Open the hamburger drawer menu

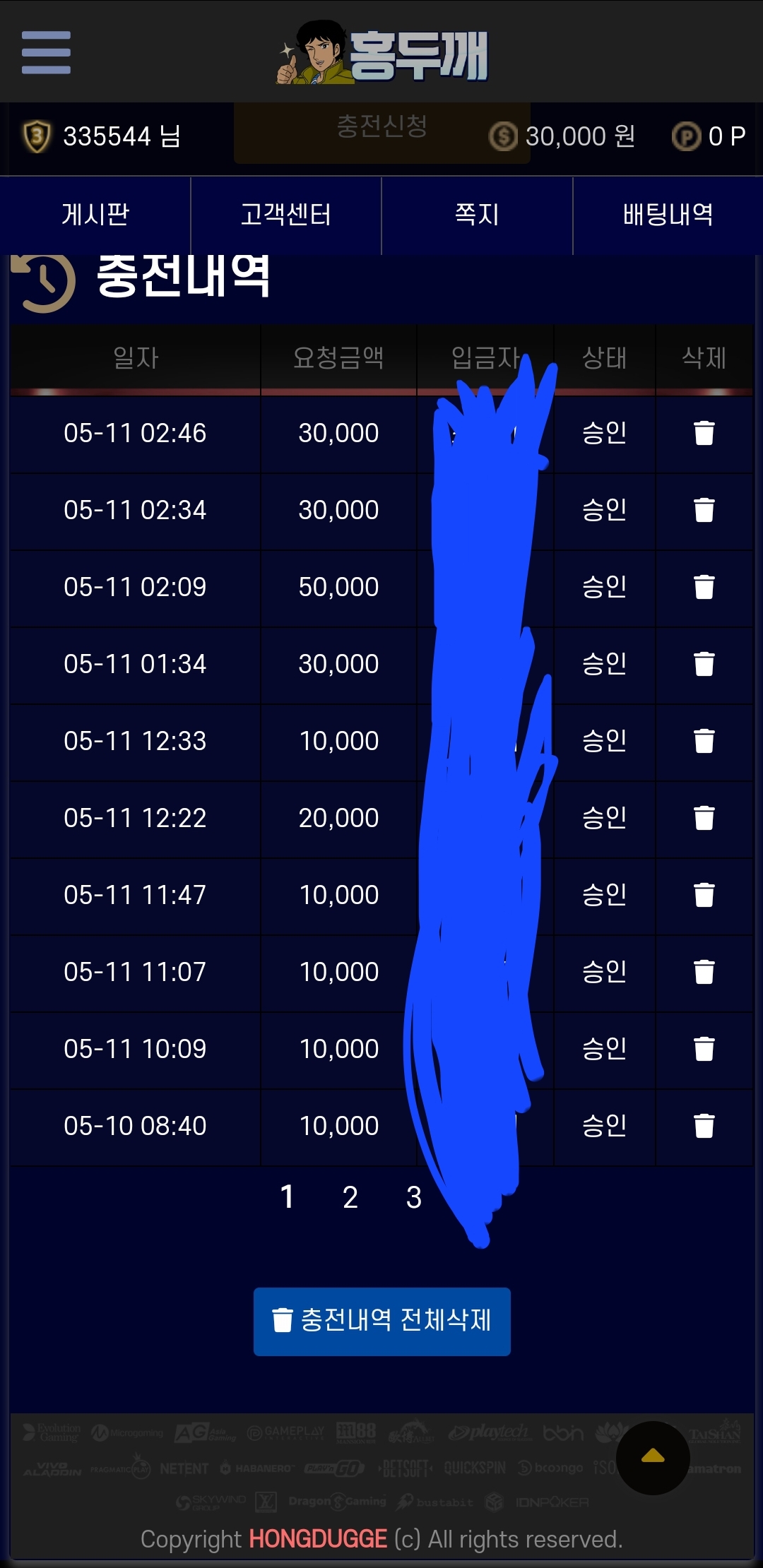pos(46,52)
